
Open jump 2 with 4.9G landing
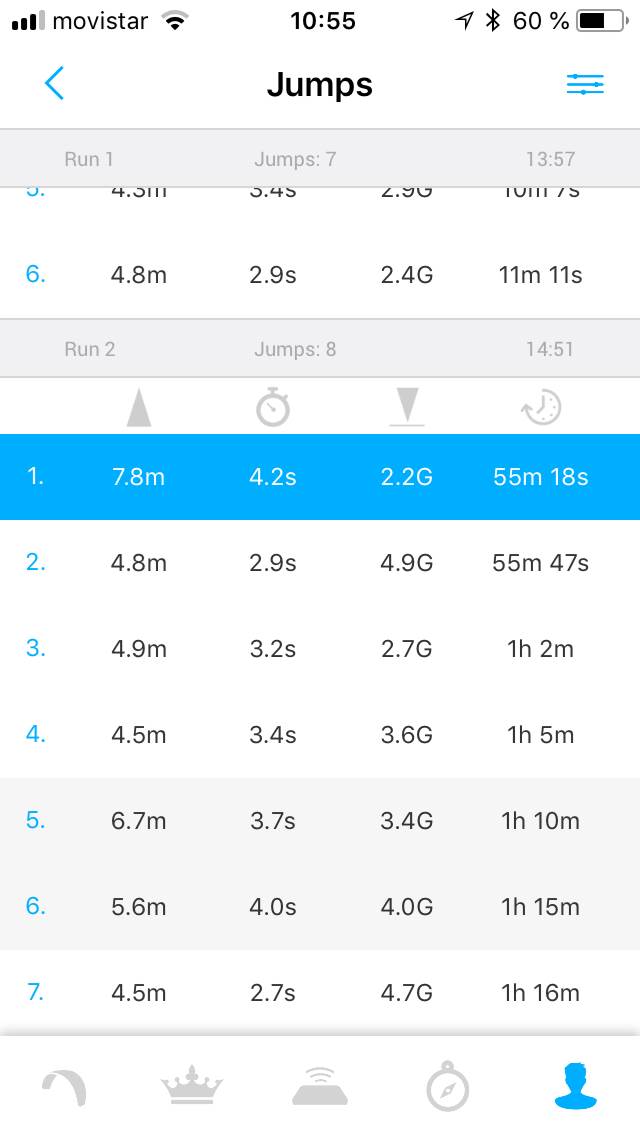320,563
